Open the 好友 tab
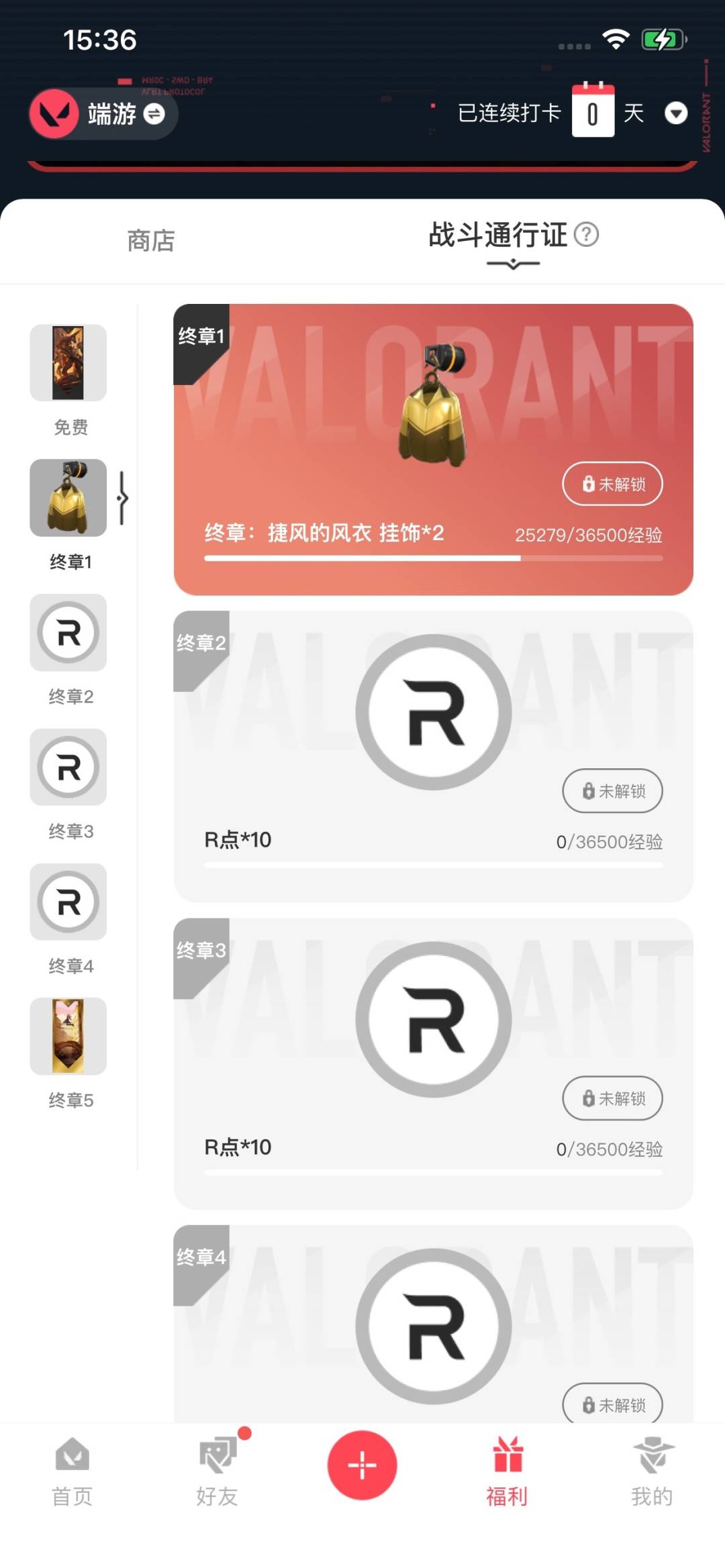The image size is (725, 1568). point(217,1471)
